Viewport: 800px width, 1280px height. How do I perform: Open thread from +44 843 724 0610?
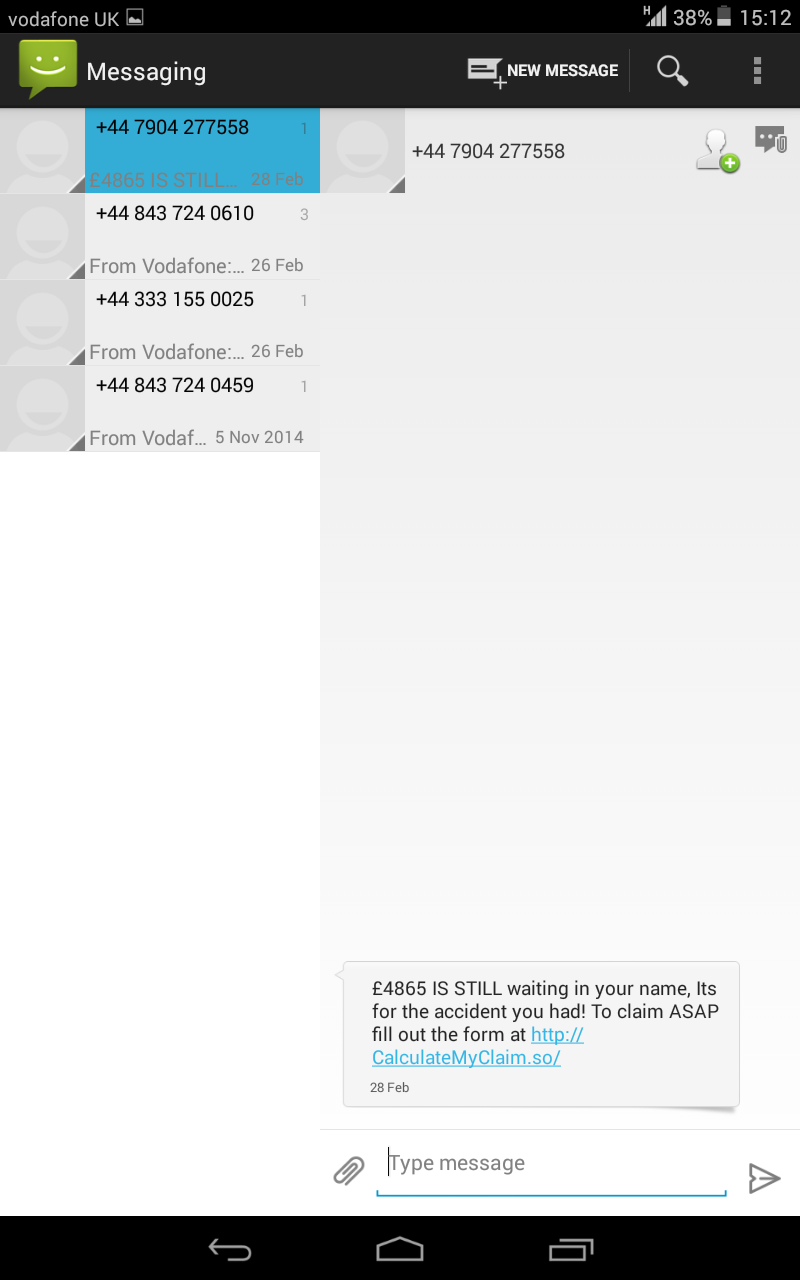(x=160, y=237)
